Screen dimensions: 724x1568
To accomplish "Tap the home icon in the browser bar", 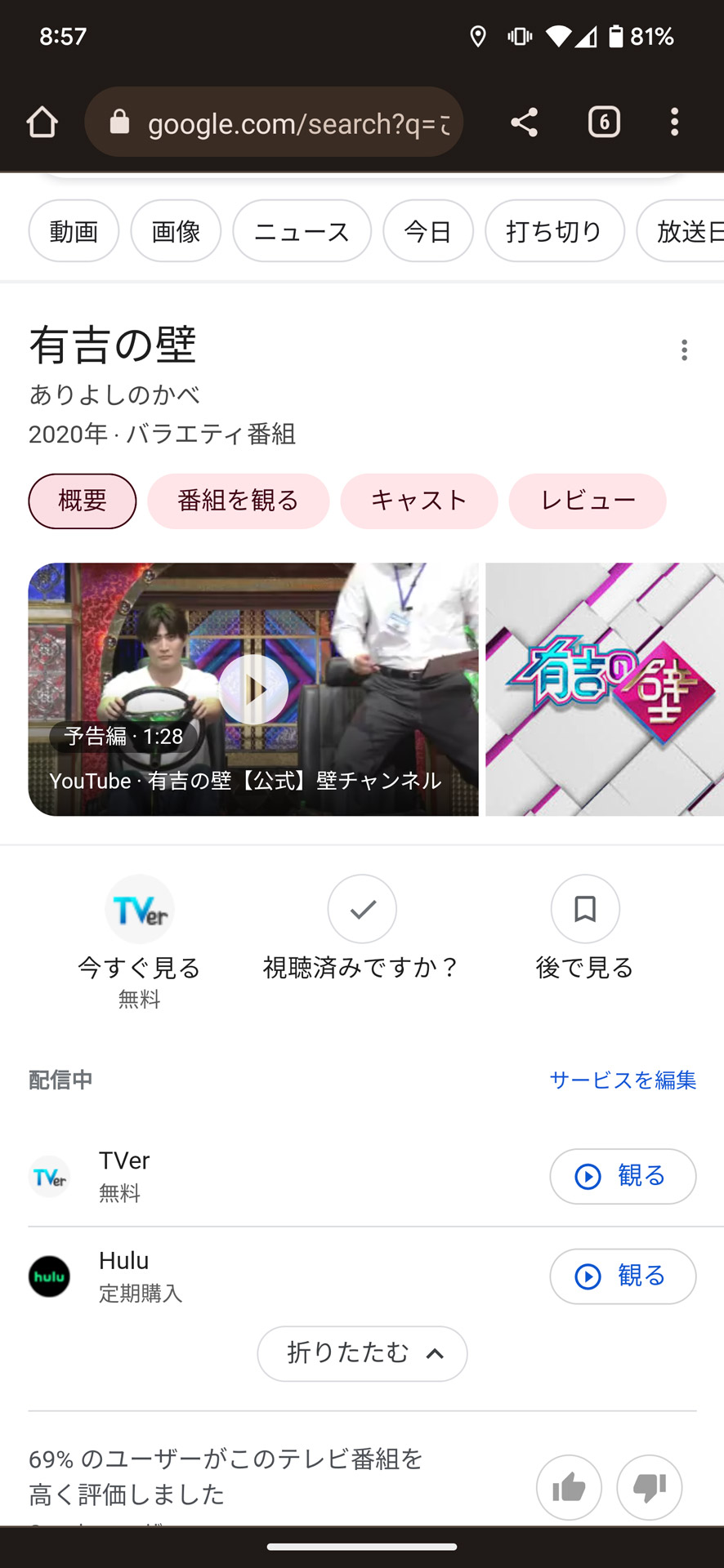I will coord(42,122).
